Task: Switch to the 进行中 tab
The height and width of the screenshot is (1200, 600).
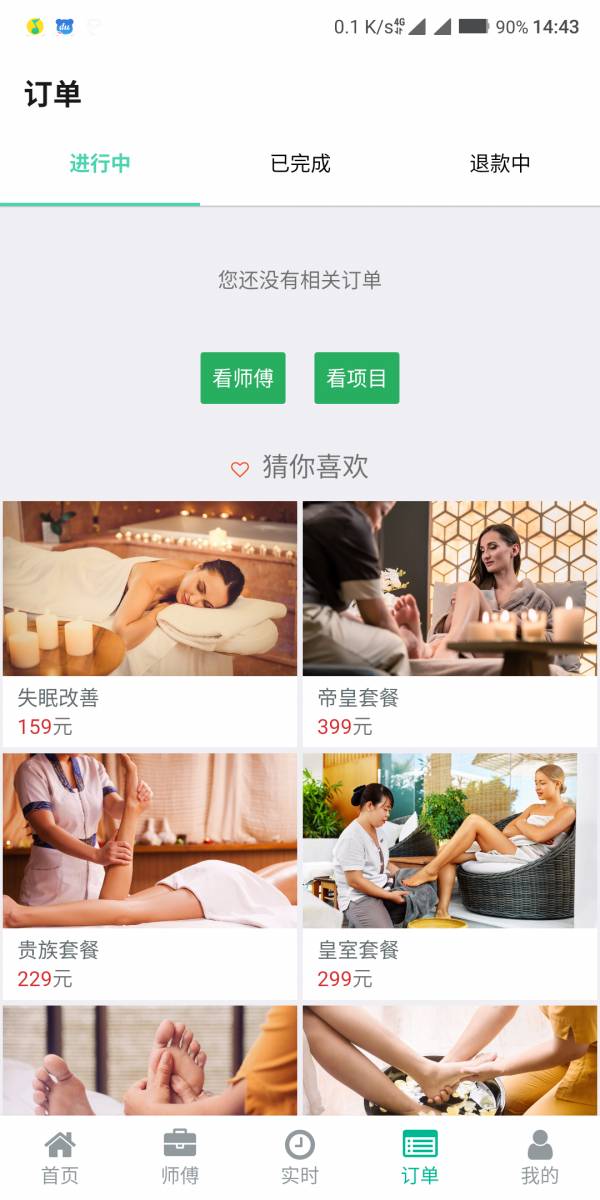Action: click(x=100, y=164)
